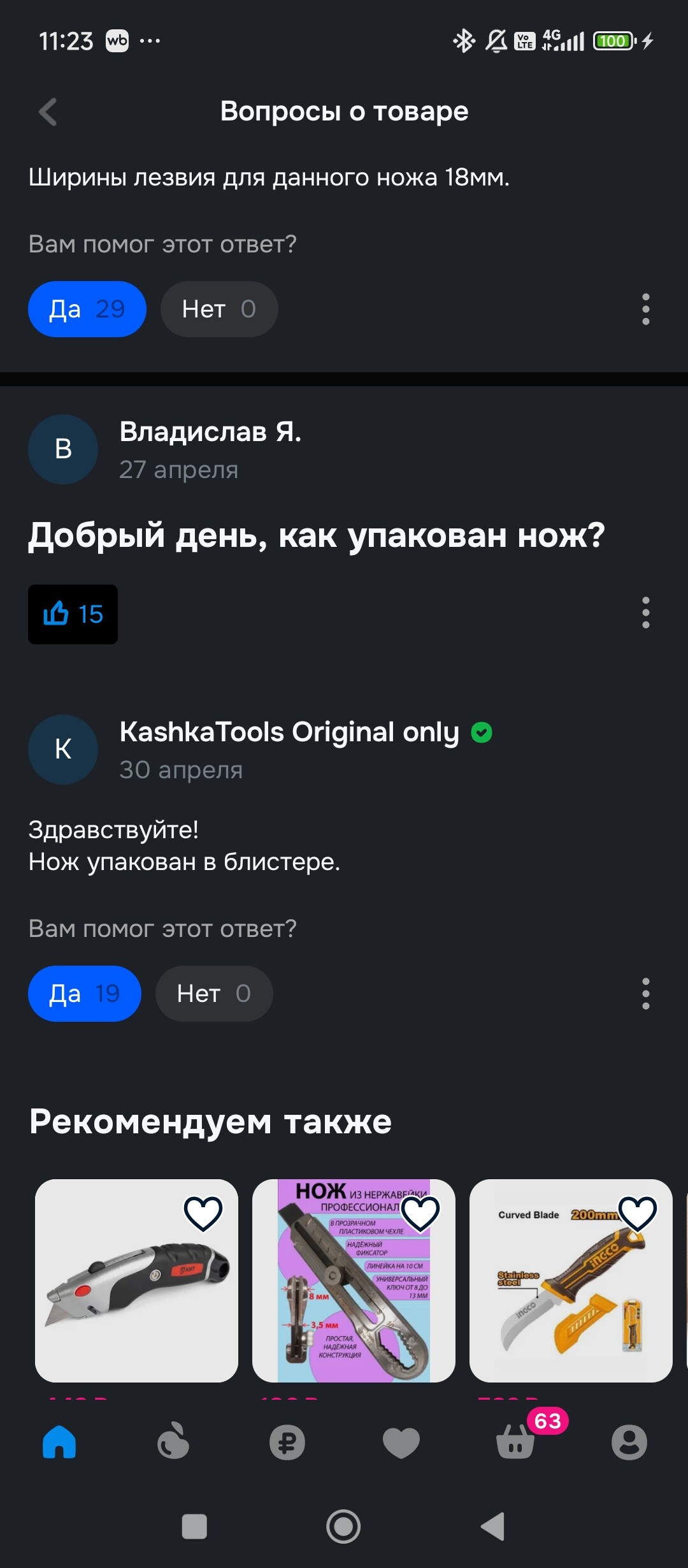Favorite the silver utility knife
The height and width of the screenshot is (1568, 688).
[x=203, y=1212]
